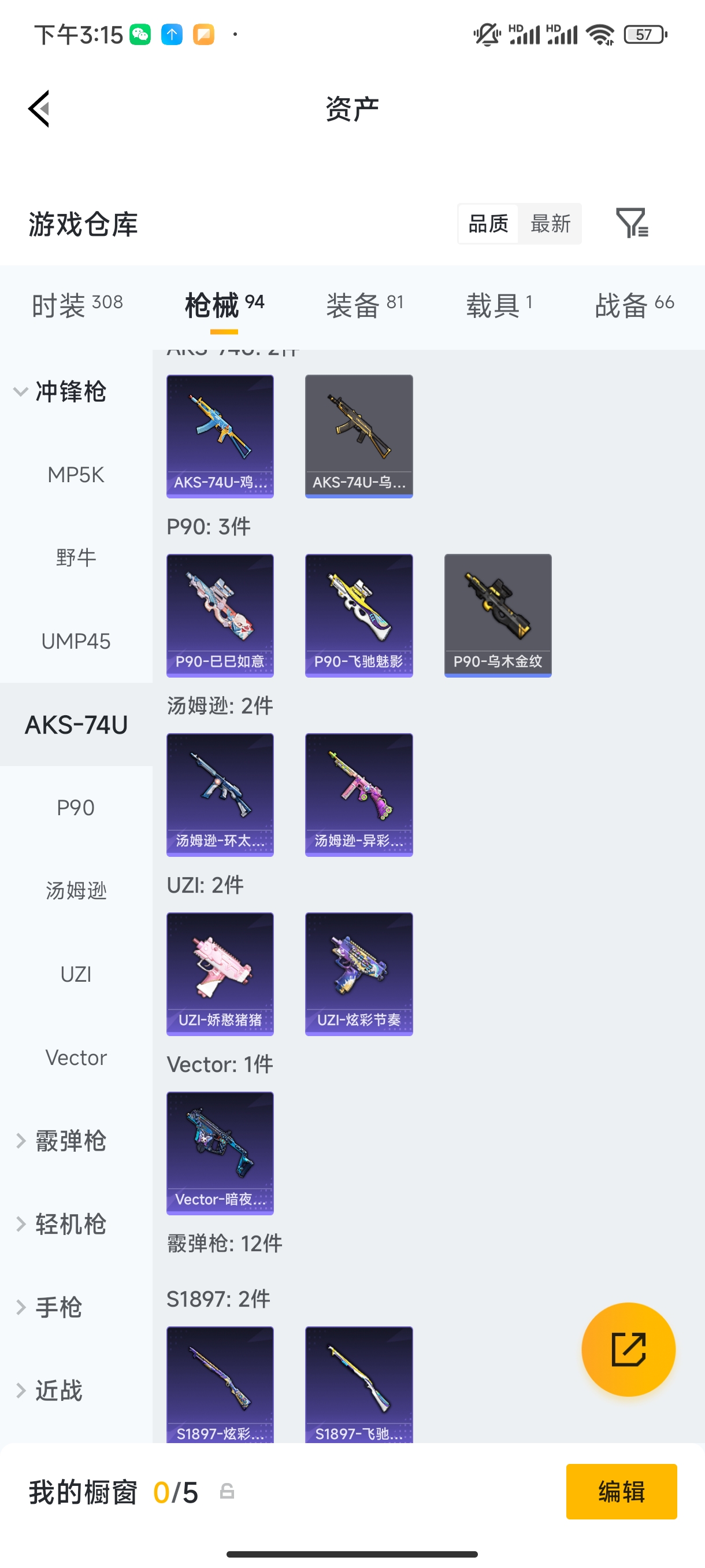
Task: Jump to MP5K in the sidebar
Action: [76, 474]
